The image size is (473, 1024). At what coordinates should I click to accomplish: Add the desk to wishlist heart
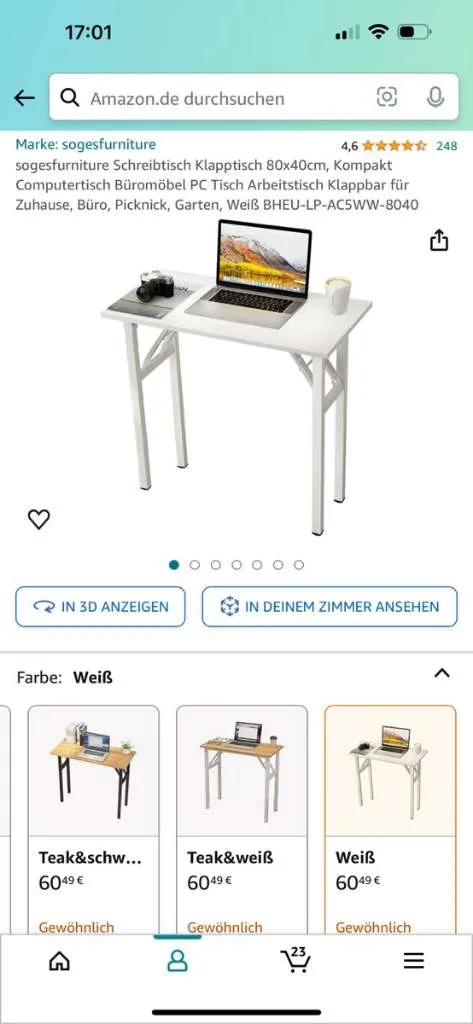point(39,519)
